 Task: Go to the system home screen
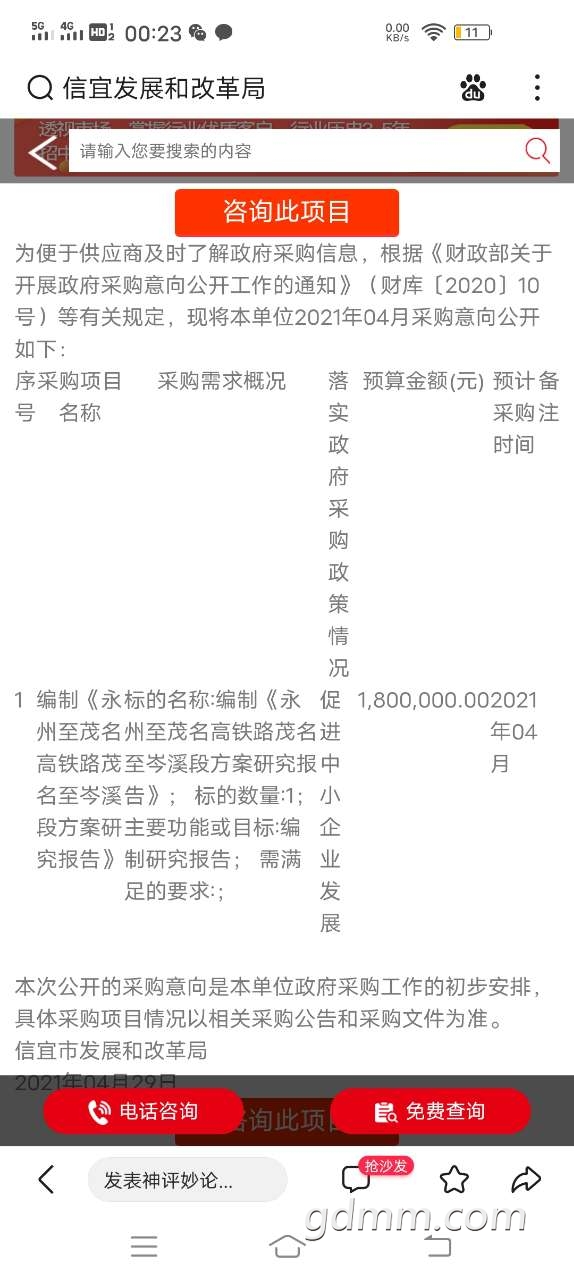(287, 1245)
